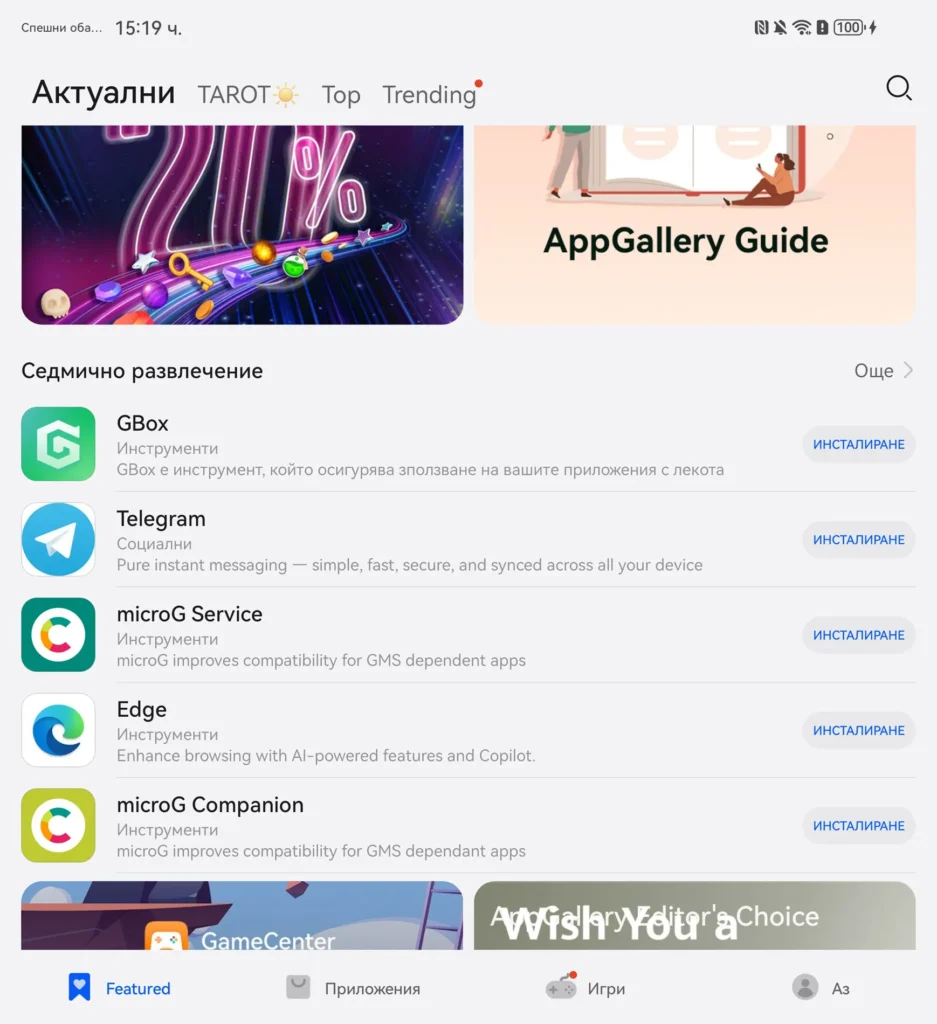Open the search magnifier icon
Screen dimensions: 937x1024
[x=898, y=89]
